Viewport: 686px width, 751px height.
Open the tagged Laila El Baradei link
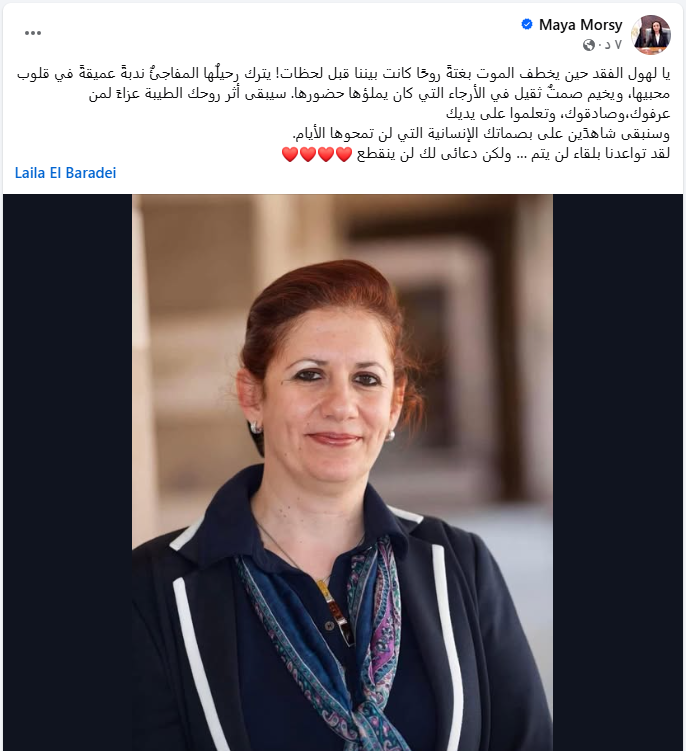[65, 173]
